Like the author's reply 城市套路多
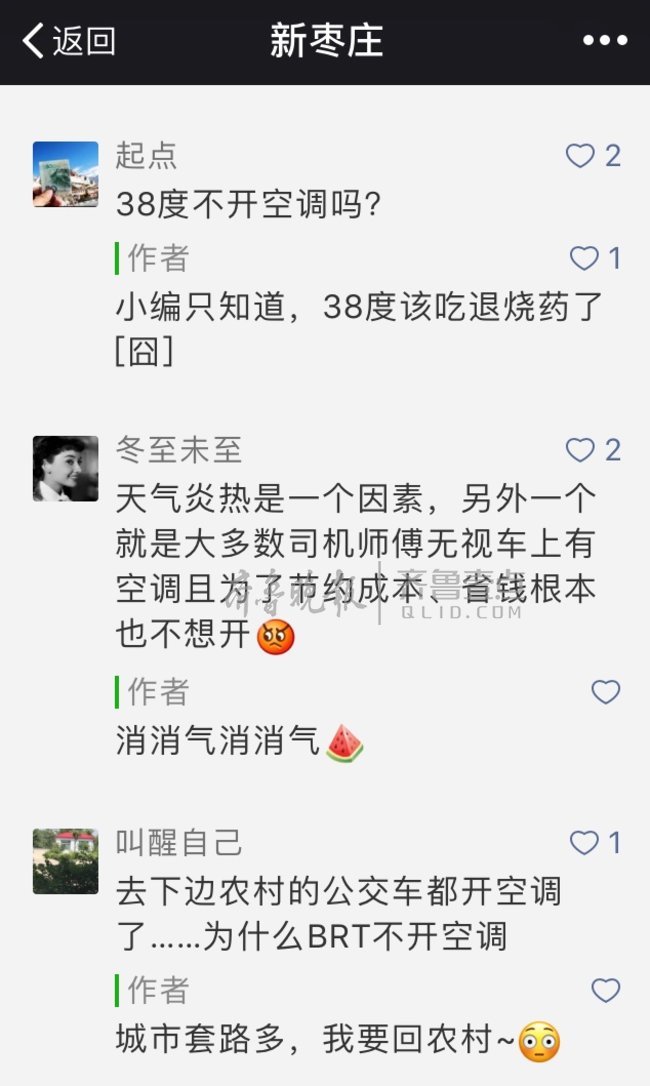The image size is (650, 1086). [x=606, y=991]
